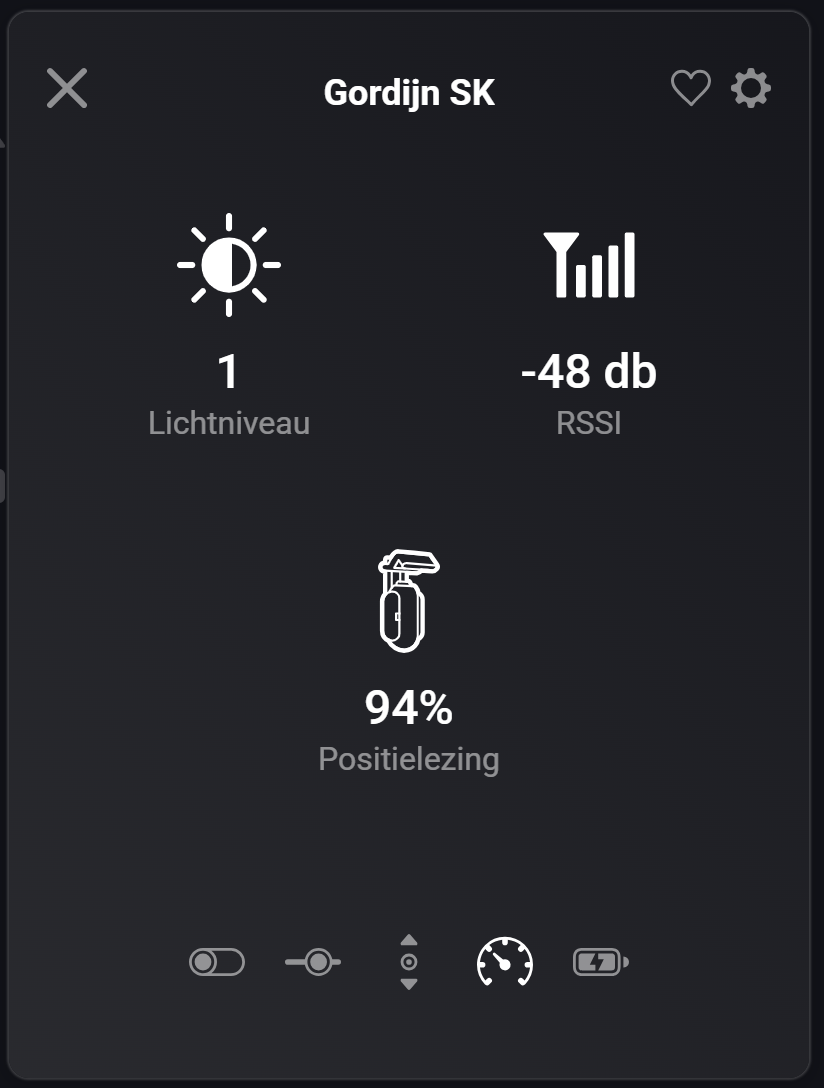Screen dimensions: 824x1088
Task: Select the sensor gauge view
Action: click(x=505, y=963)
